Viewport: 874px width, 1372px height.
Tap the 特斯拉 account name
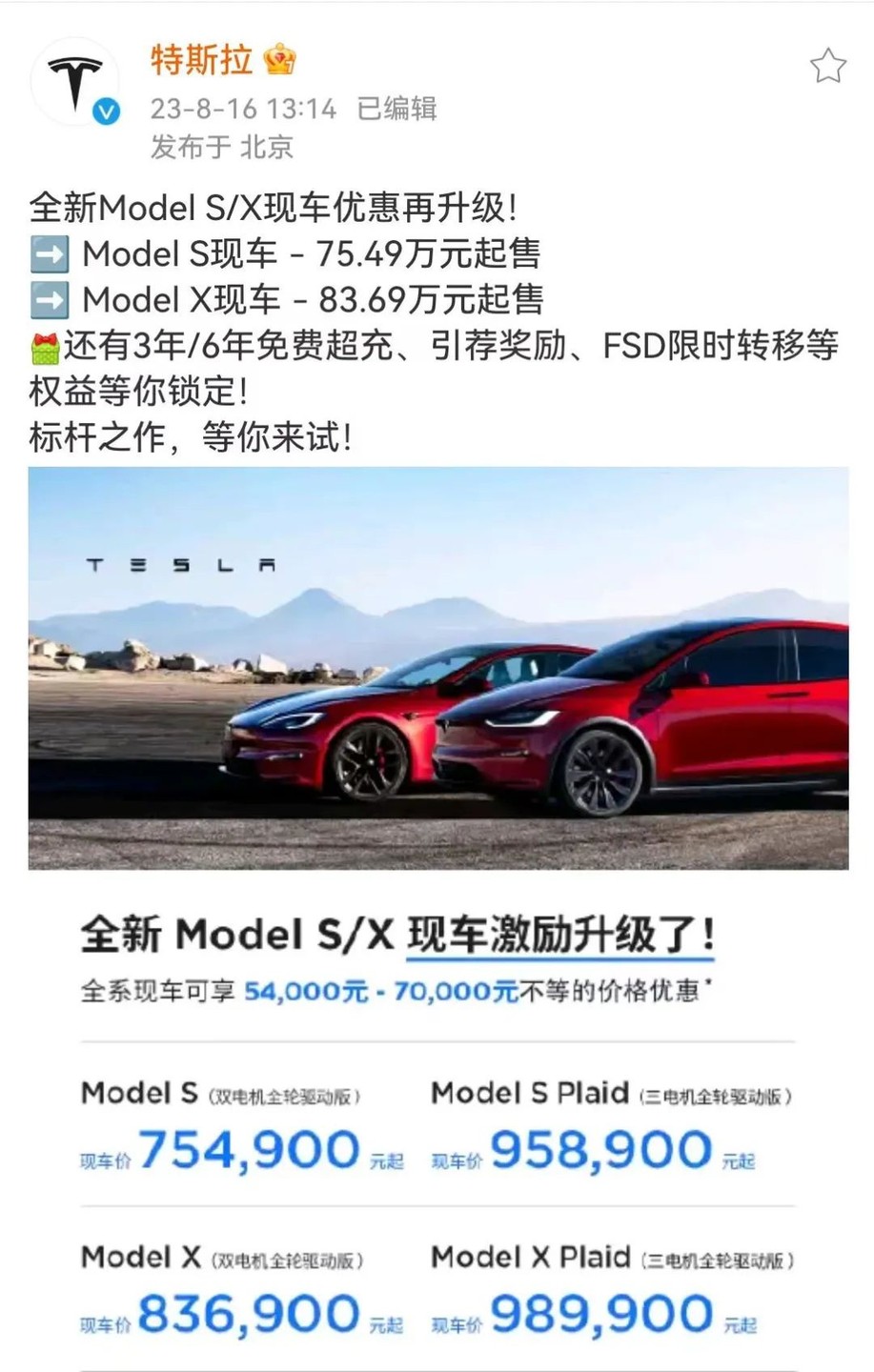pos(201,61)
